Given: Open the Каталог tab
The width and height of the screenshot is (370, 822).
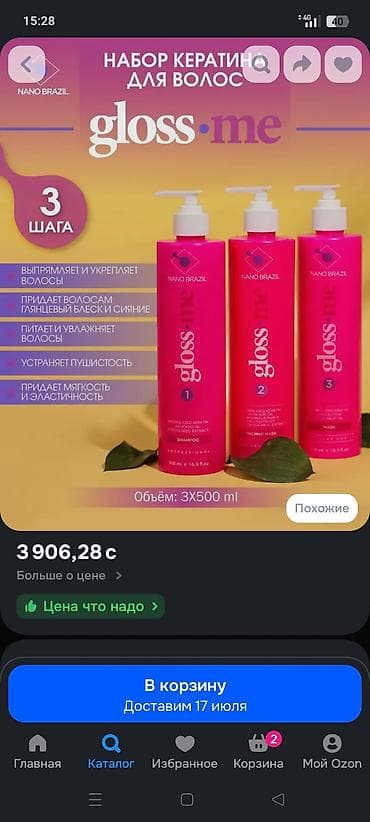Looking at the screenshot, I should (x=111, y=751).
